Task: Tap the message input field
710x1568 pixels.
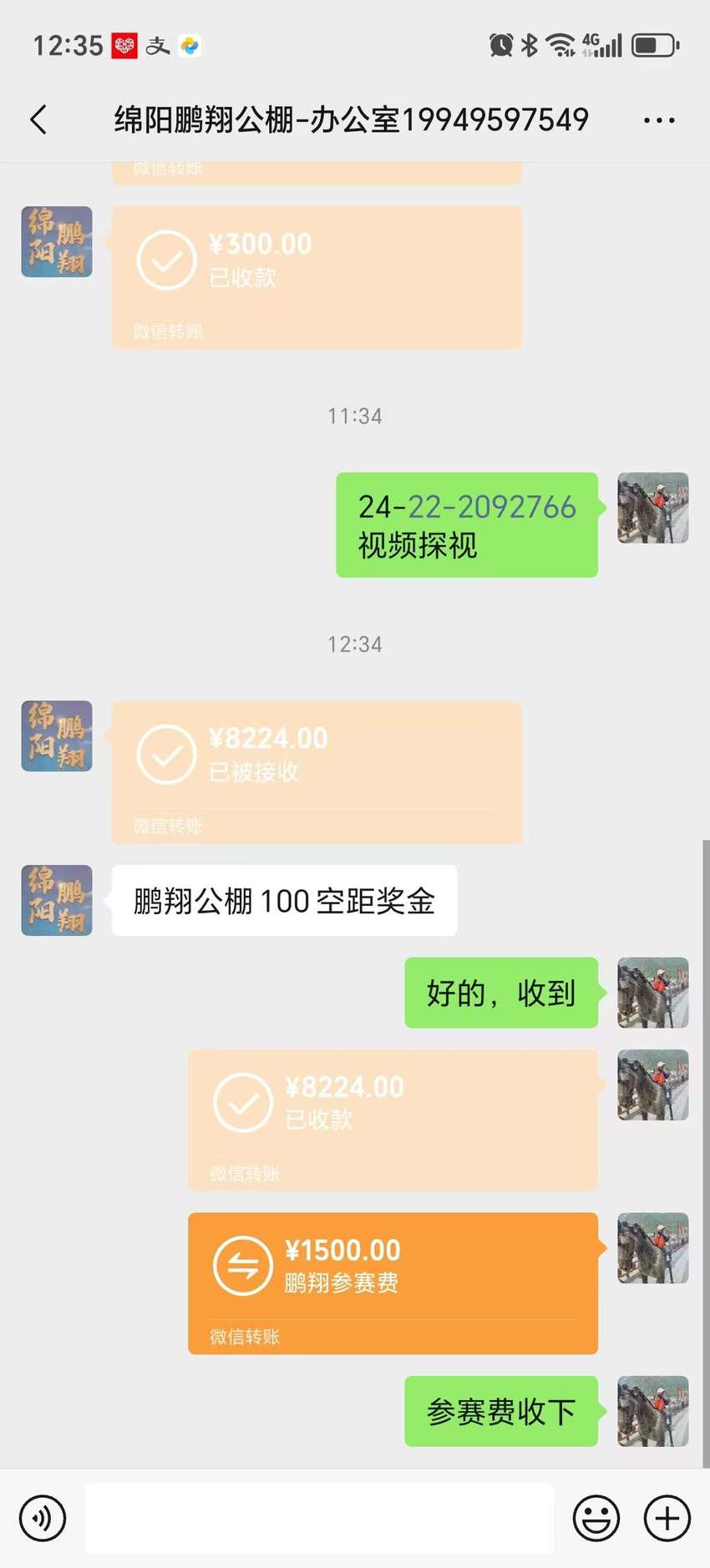Action: pos(319,1518)
